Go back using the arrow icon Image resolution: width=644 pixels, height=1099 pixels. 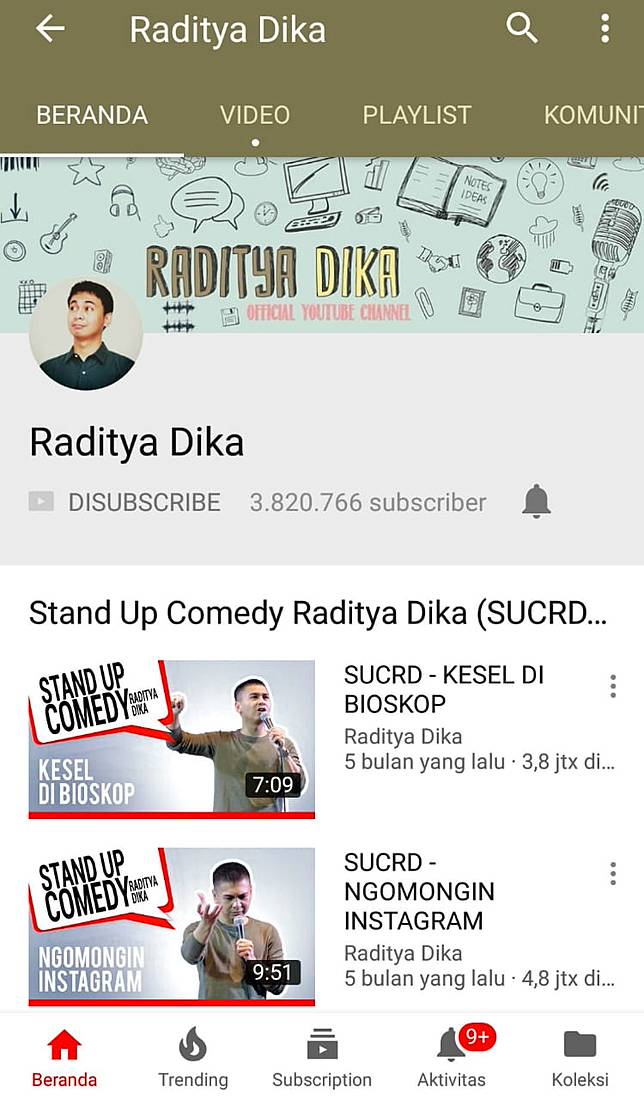tap(50, 29)
